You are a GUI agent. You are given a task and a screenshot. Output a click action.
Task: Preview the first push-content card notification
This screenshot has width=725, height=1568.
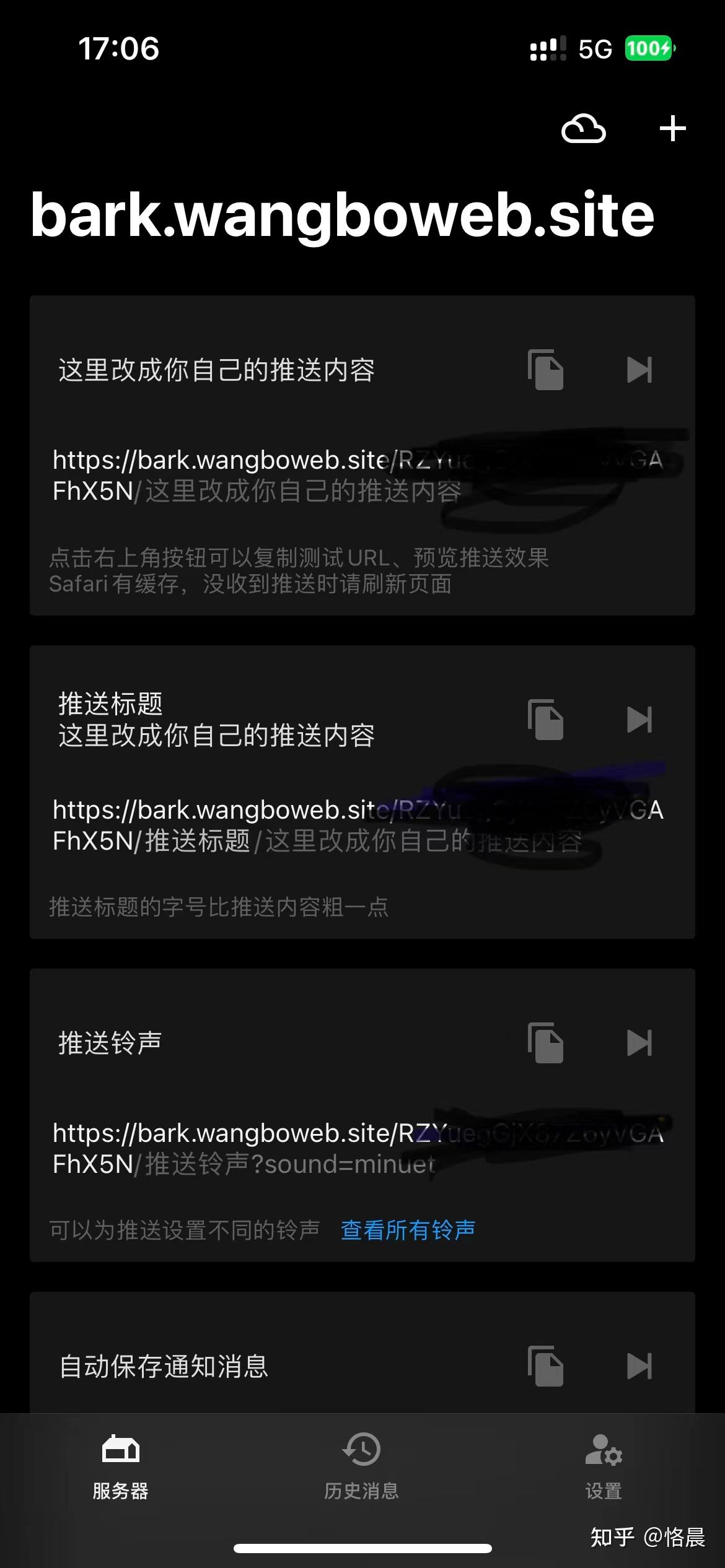639,370
